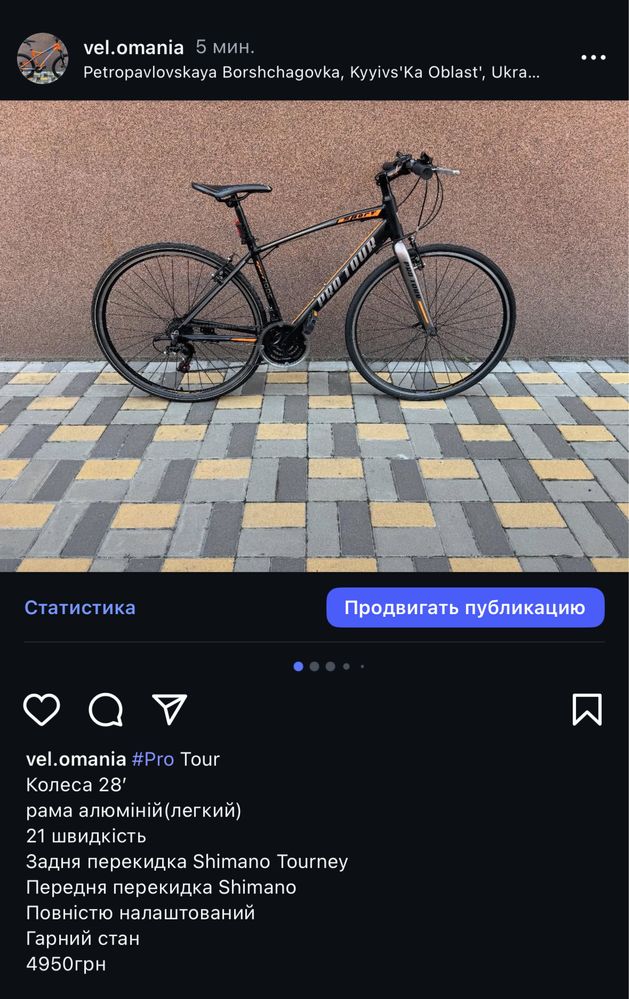
Task: Tap the Продвигать публикацию button
Action: 465,607
